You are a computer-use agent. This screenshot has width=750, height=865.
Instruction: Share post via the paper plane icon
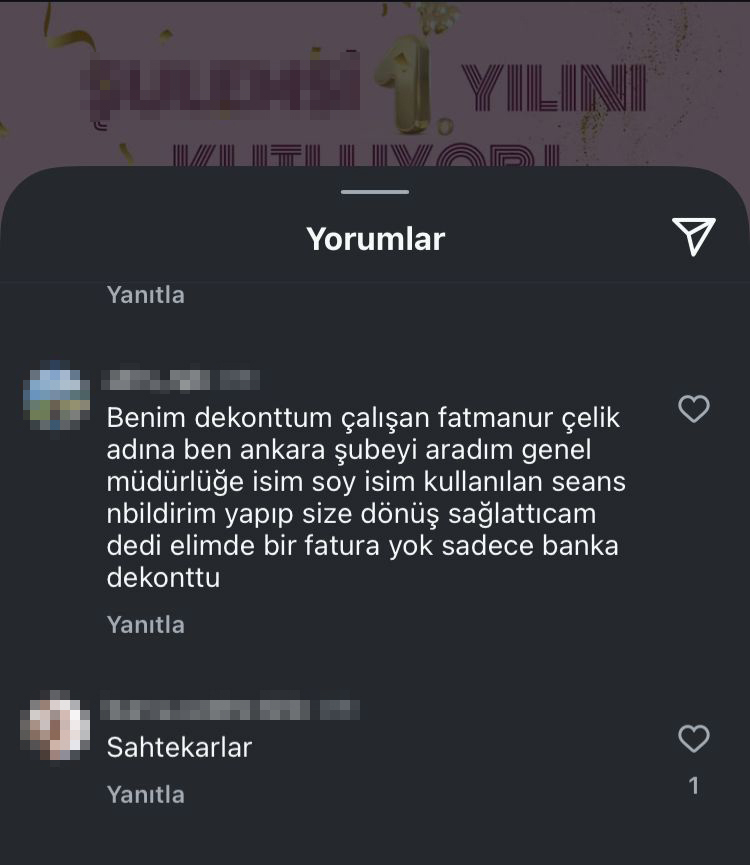693,237
